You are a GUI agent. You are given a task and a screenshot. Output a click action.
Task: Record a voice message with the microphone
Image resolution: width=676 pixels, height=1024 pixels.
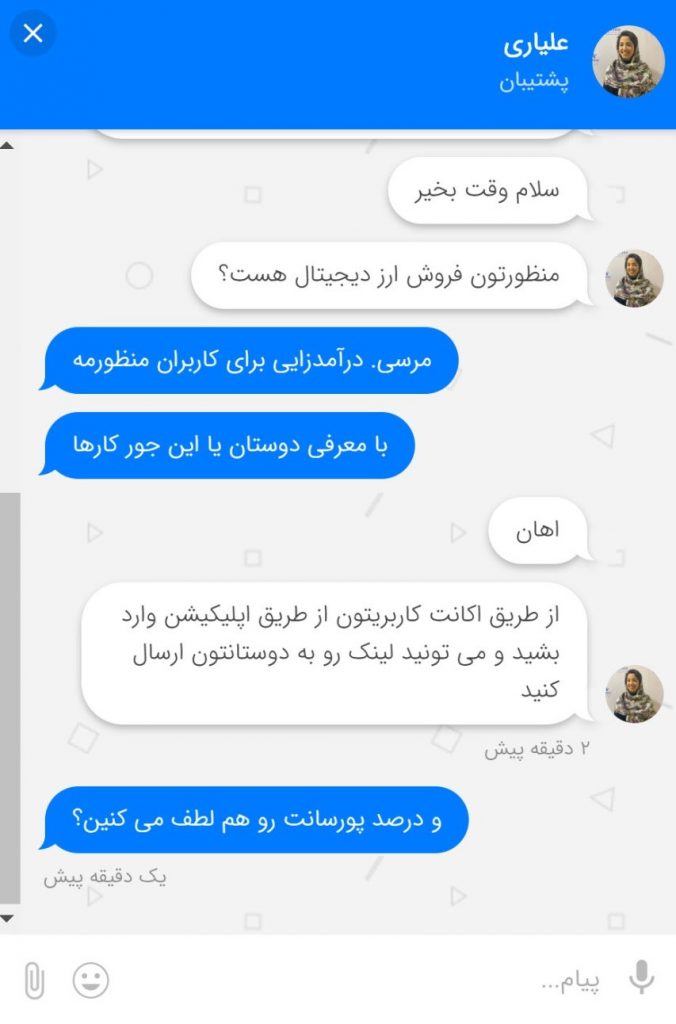pyautogui.click(x=641, y=980)
